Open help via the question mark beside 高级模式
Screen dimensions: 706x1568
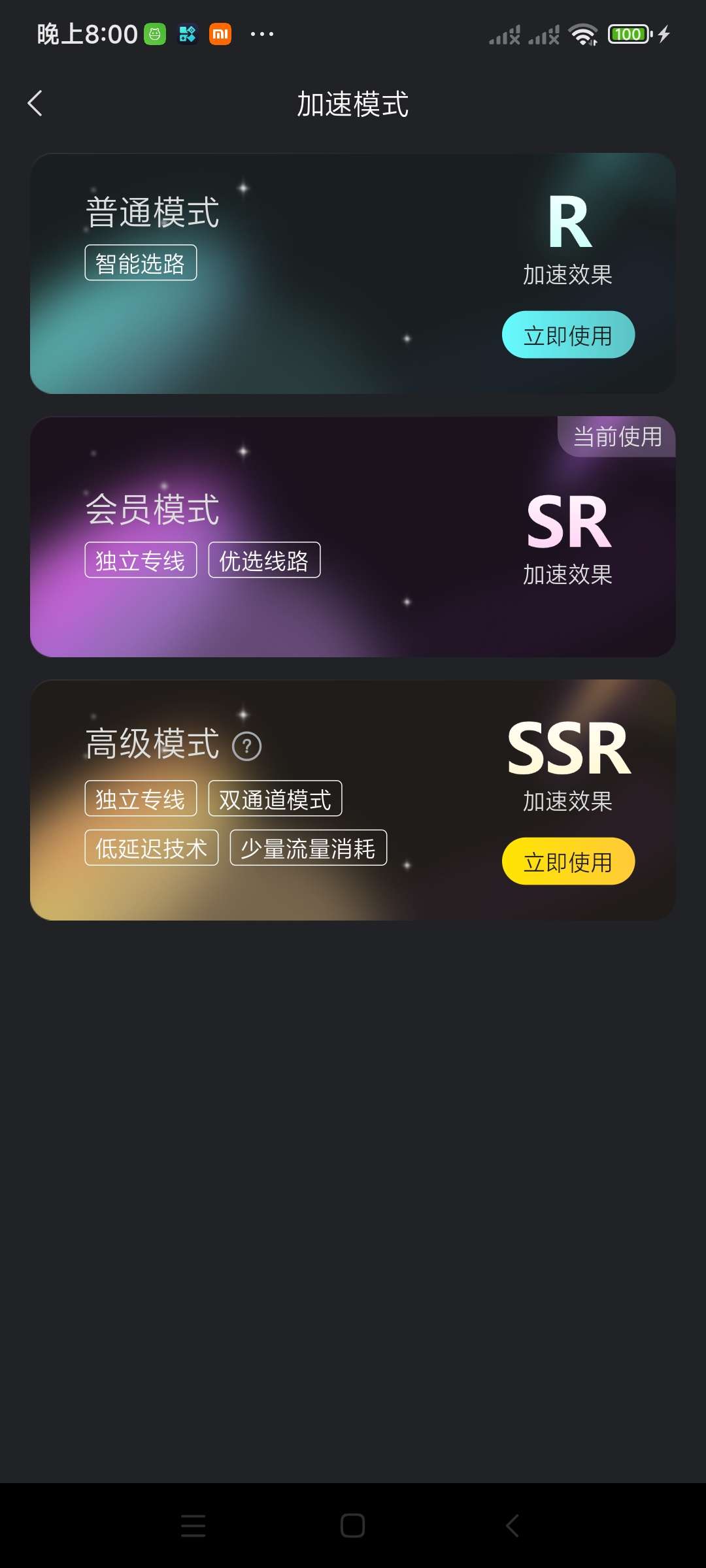(248, 745)
